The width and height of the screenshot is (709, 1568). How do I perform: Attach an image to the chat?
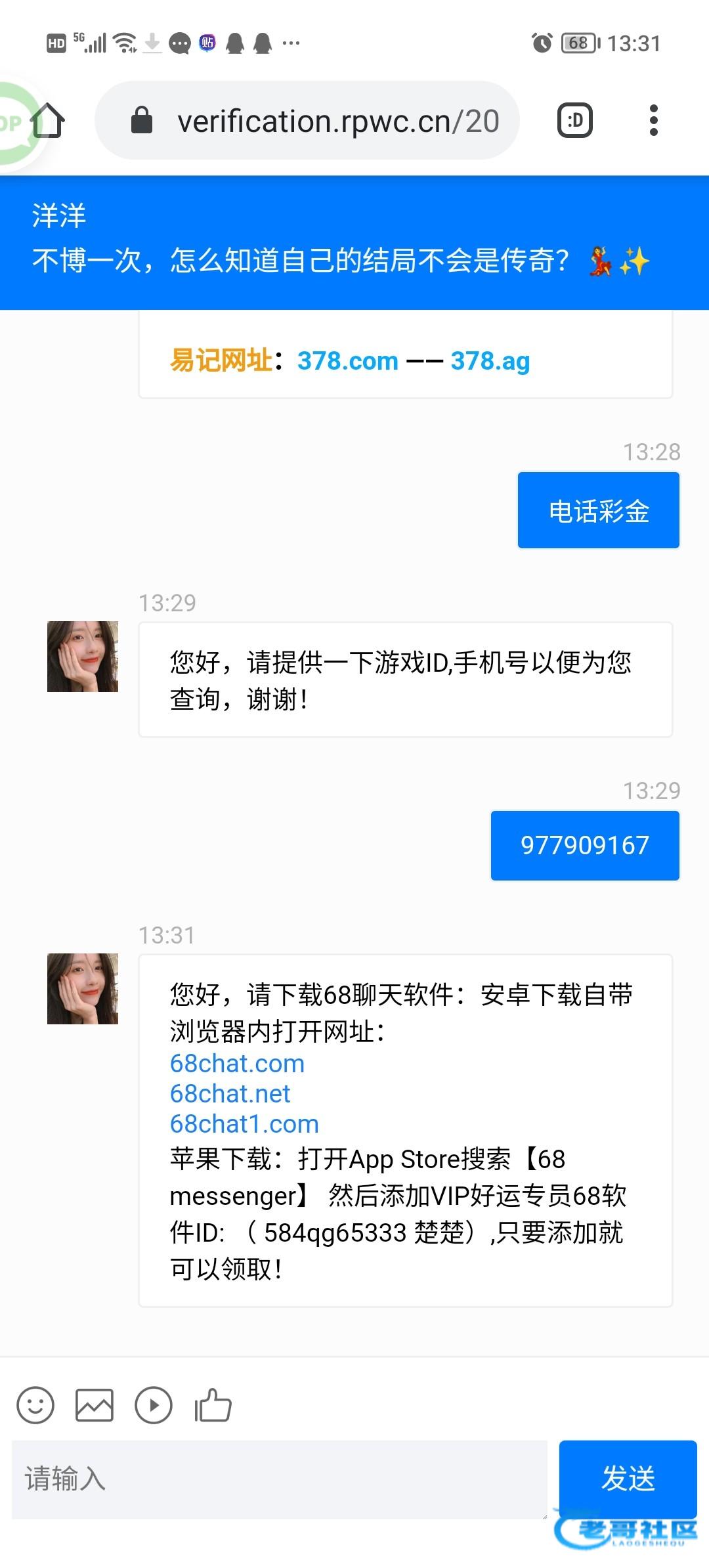click(x=95, y=1405)
